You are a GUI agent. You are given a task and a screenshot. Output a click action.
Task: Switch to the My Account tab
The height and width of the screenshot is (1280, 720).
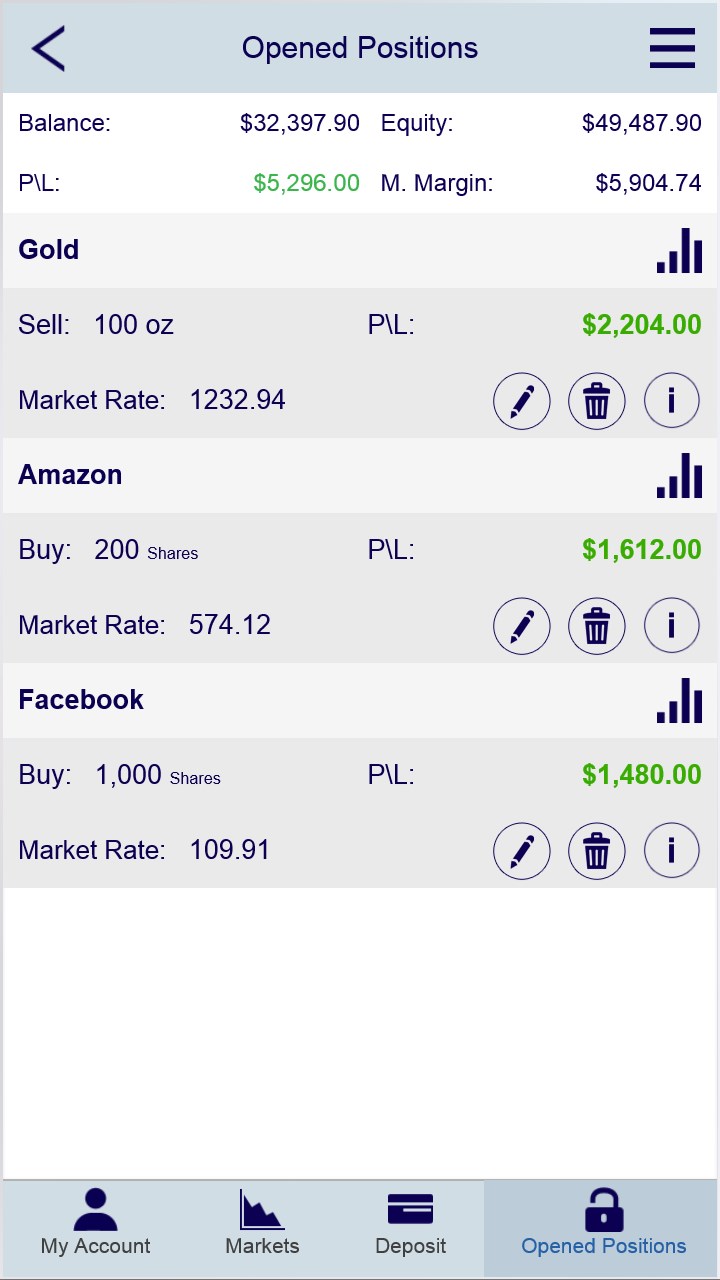coord(94,1227)
